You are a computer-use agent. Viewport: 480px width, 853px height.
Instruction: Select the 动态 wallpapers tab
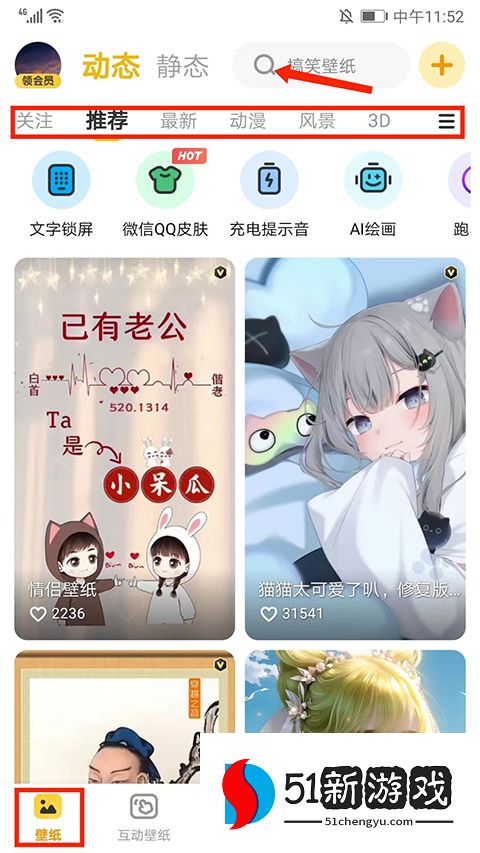coord(112,66)
